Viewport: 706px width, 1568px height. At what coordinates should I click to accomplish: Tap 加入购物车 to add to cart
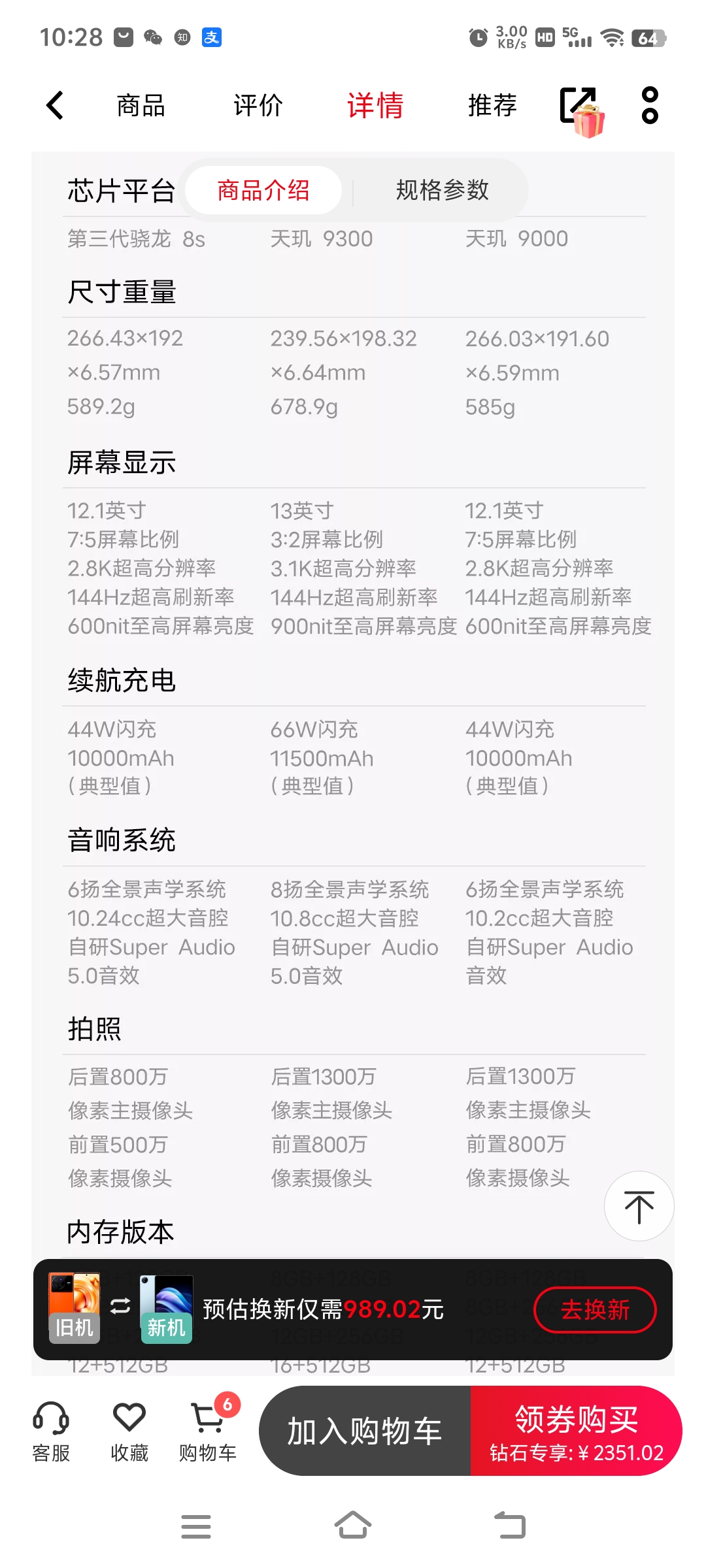tap(365, 1431)
